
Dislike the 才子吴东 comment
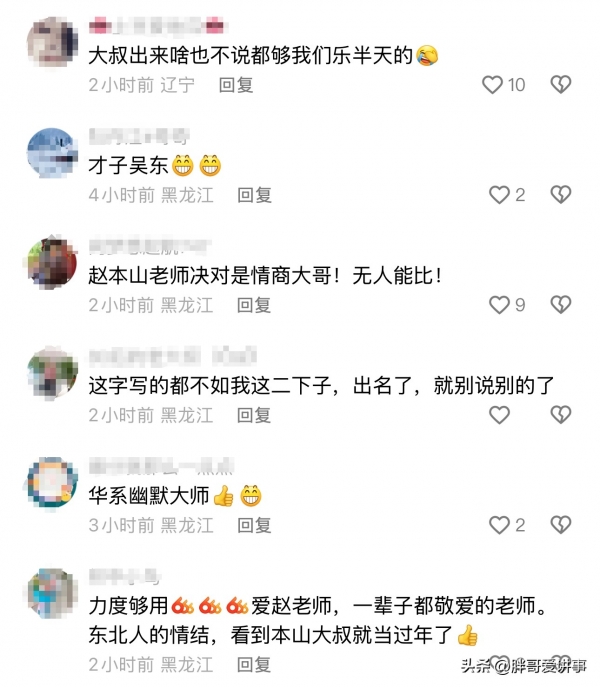pyautogui.click(x=561, y=195)
